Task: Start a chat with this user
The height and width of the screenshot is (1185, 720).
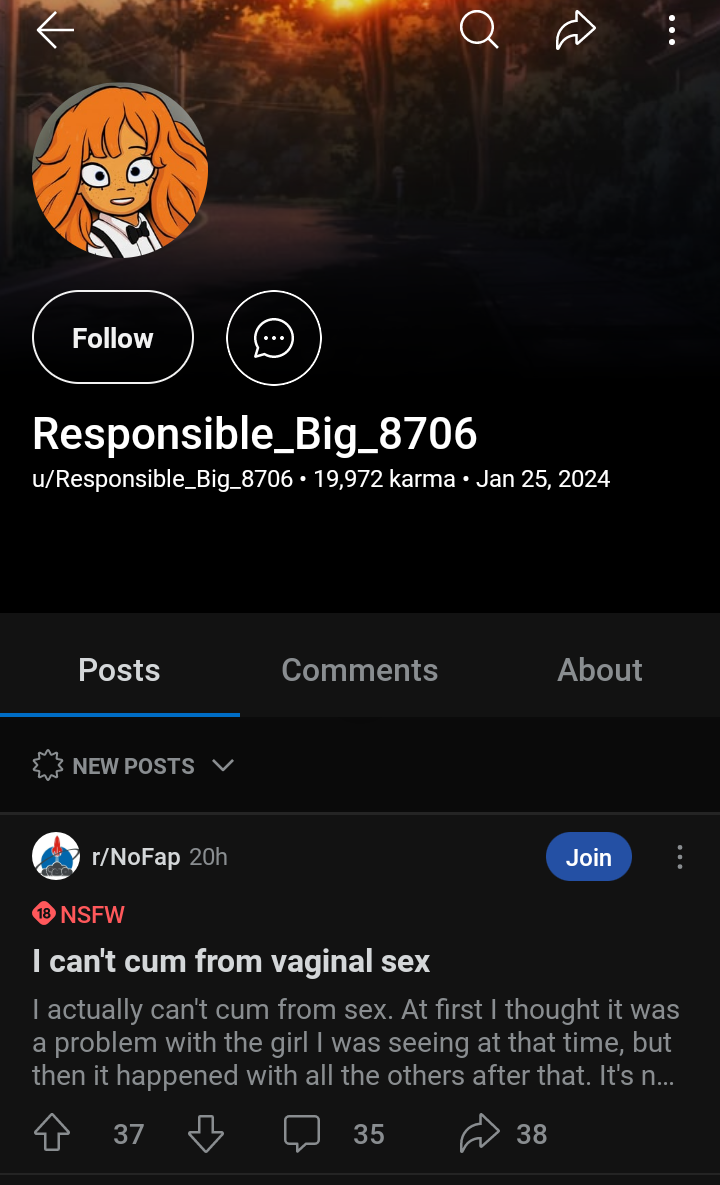Action: click(x=274, y=338)
